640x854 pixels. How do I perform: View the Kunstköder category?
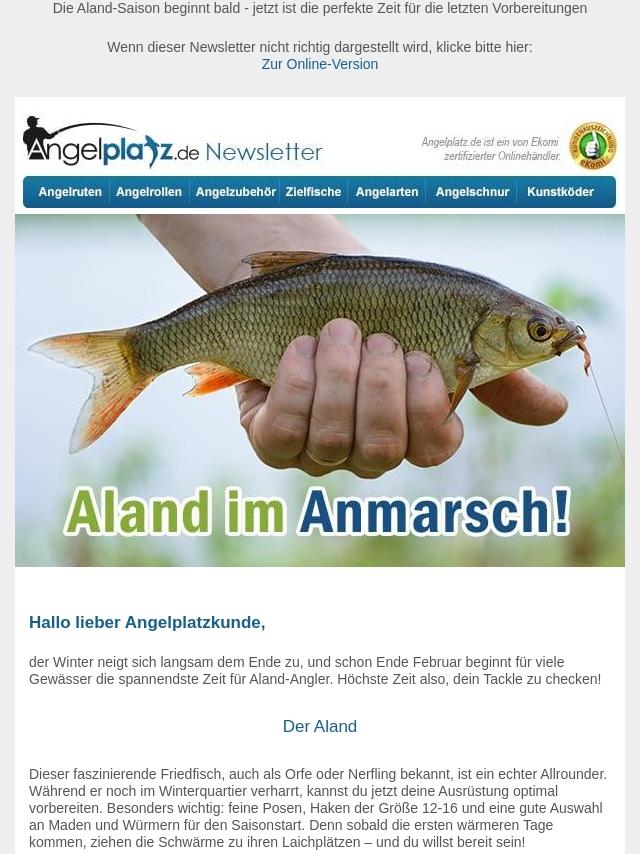click(561, 192)
